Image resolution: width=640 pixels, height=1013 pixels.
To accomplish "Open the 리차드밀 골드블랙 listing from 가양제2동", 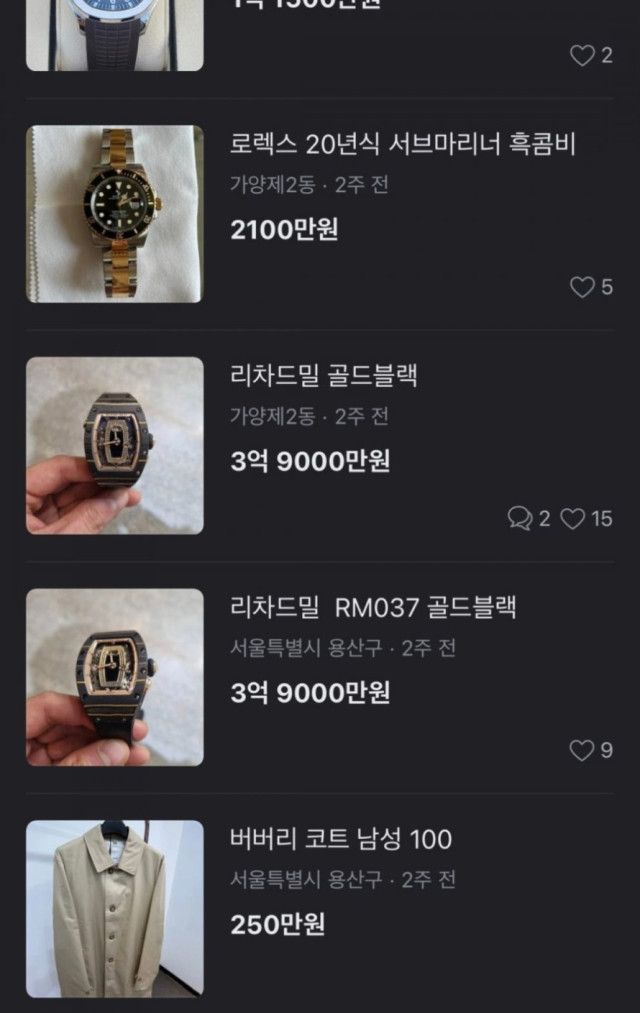I will click(x=323, y=377).
